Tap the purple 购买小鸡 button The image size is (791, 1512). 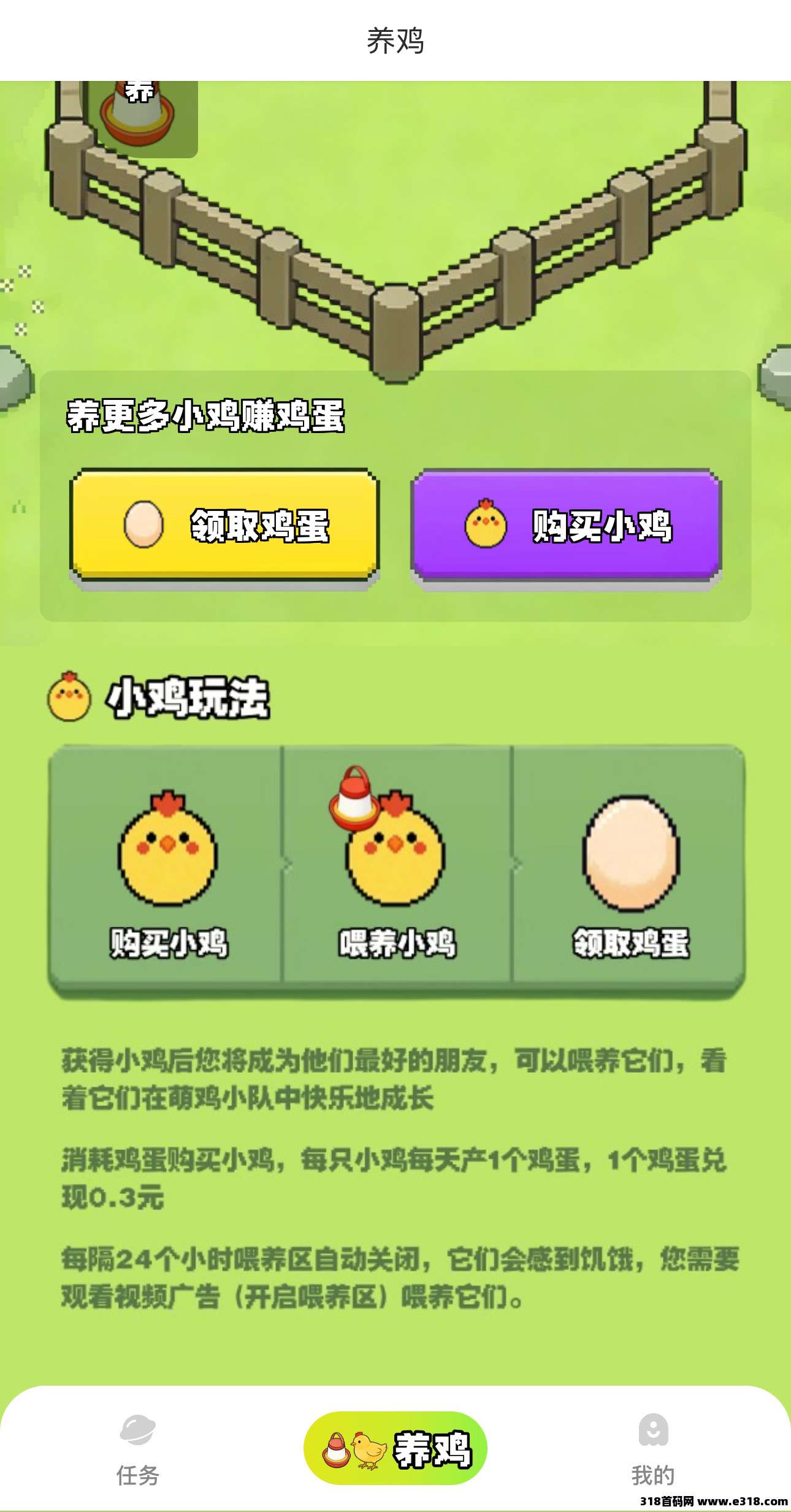565,525
